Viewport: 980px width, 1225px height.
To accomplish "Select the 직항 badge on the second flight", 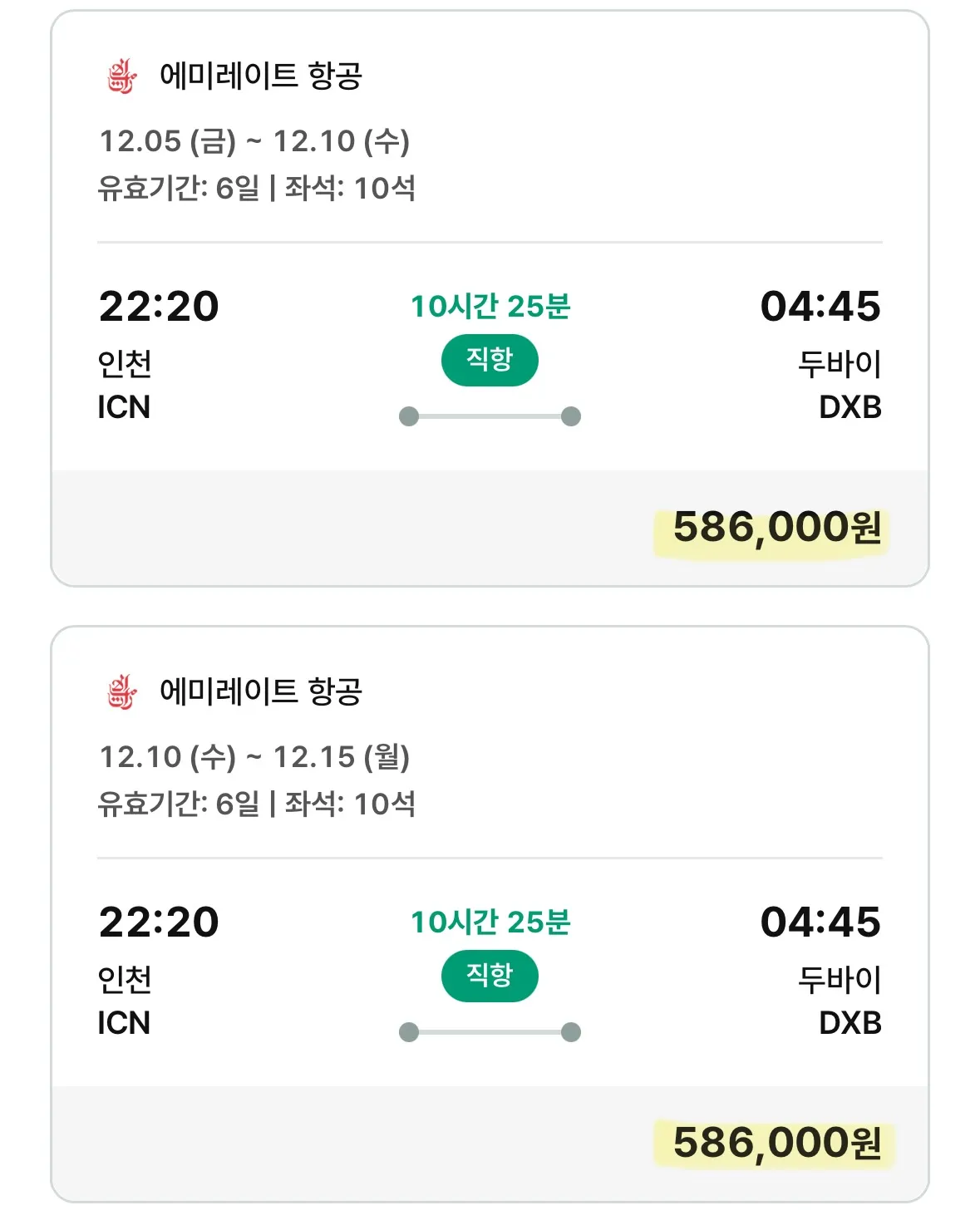I will pyautogui.click(x=489, y=975).
